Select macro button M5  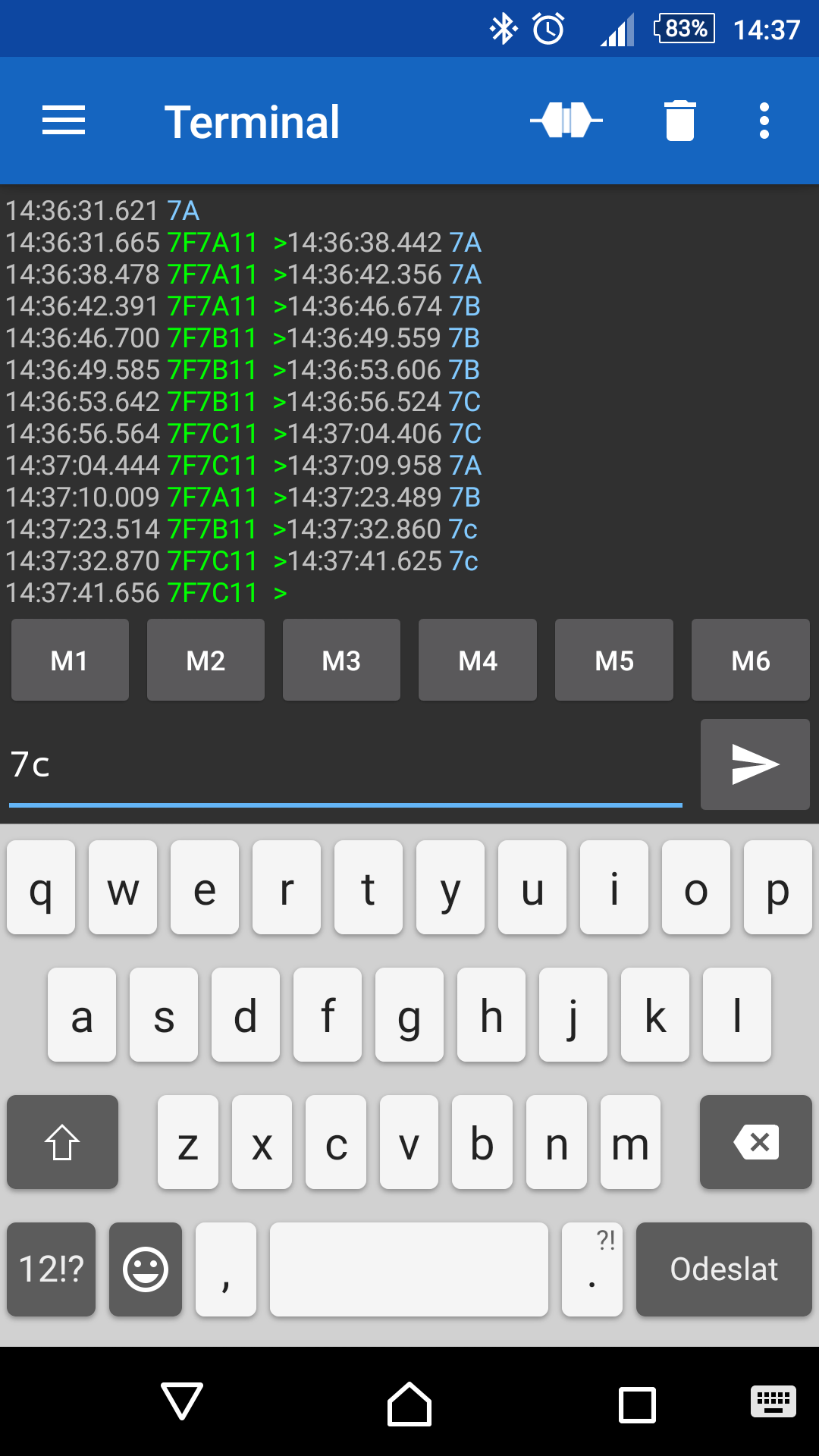pyautogui.click(x=614, y=660)
